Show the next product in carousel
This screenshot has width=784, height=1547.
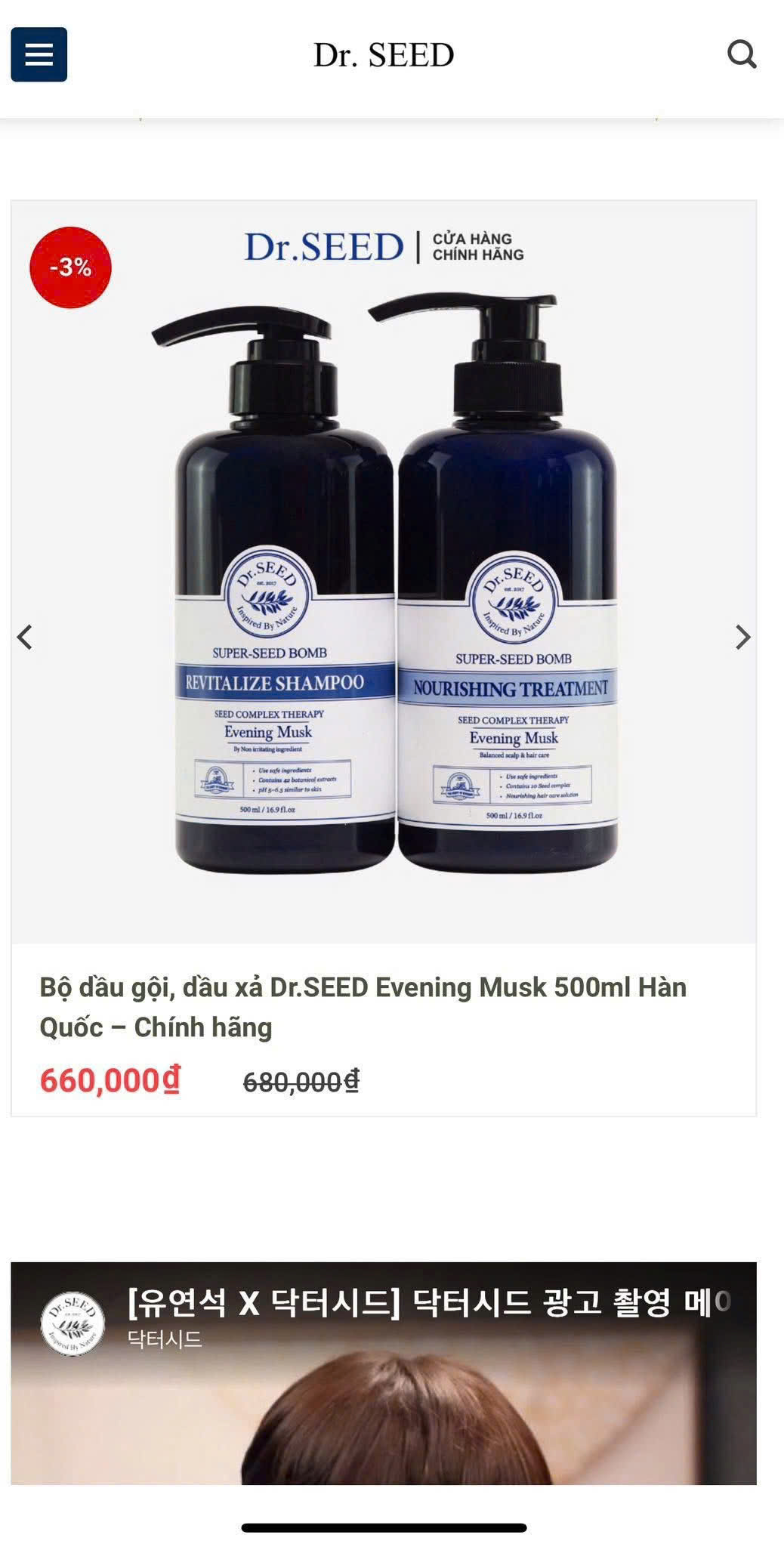tap(743, 637)
